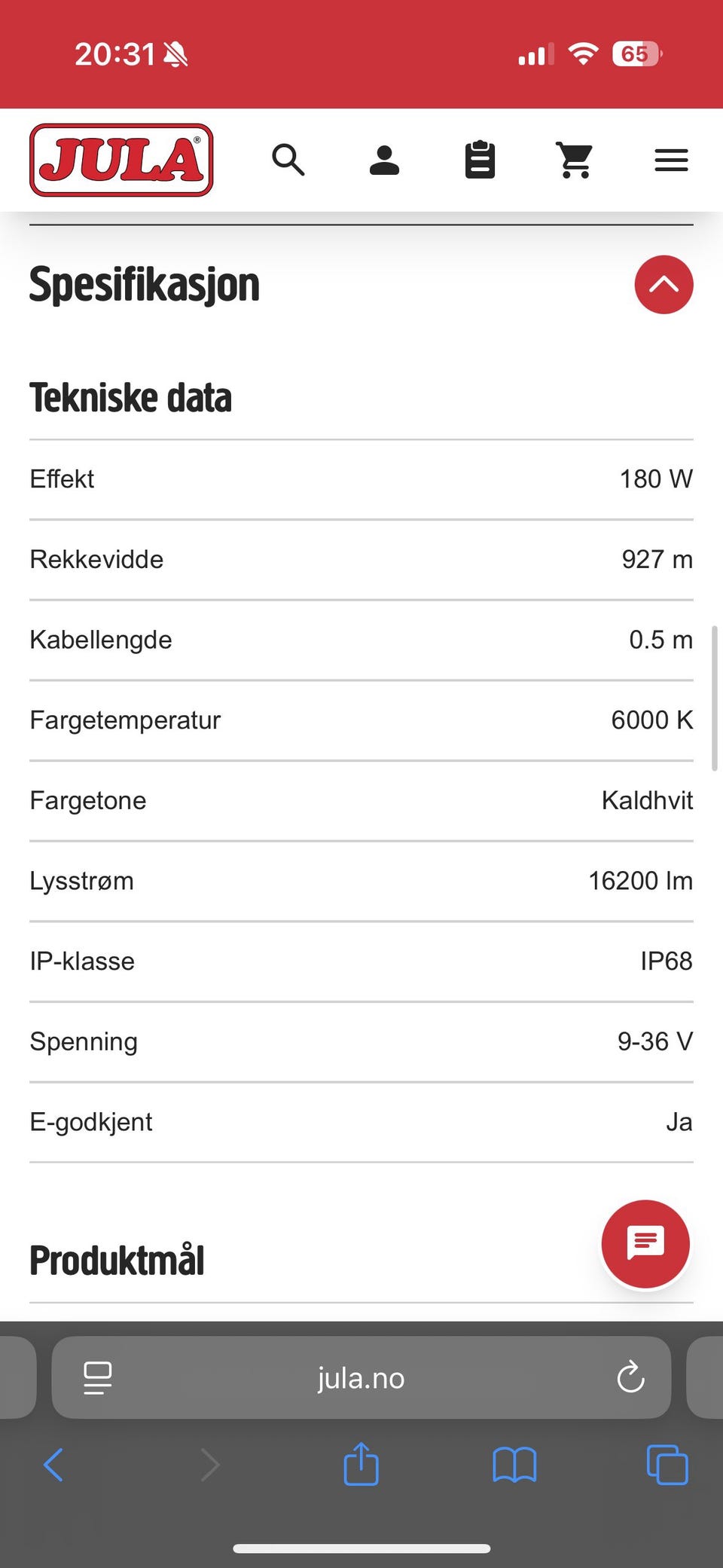Go back to the previous page
This screenshot has height=1568, width=723.
coord(53,1466)
